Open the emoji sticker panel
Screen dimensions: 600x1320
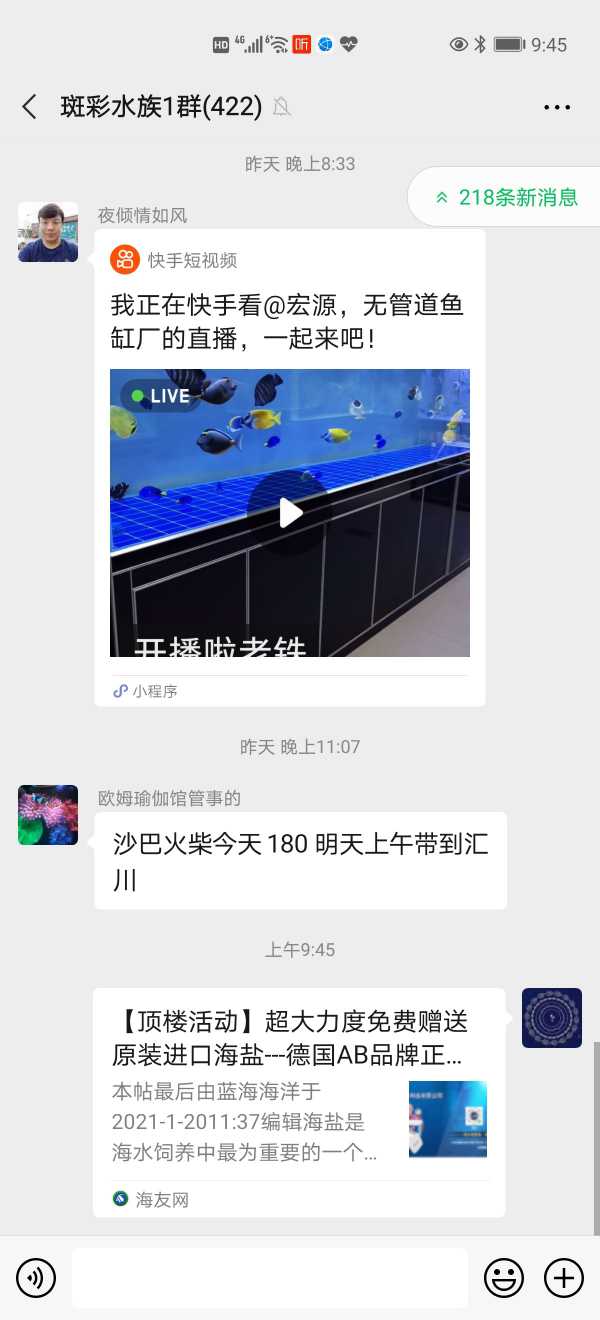[504, 1278]
